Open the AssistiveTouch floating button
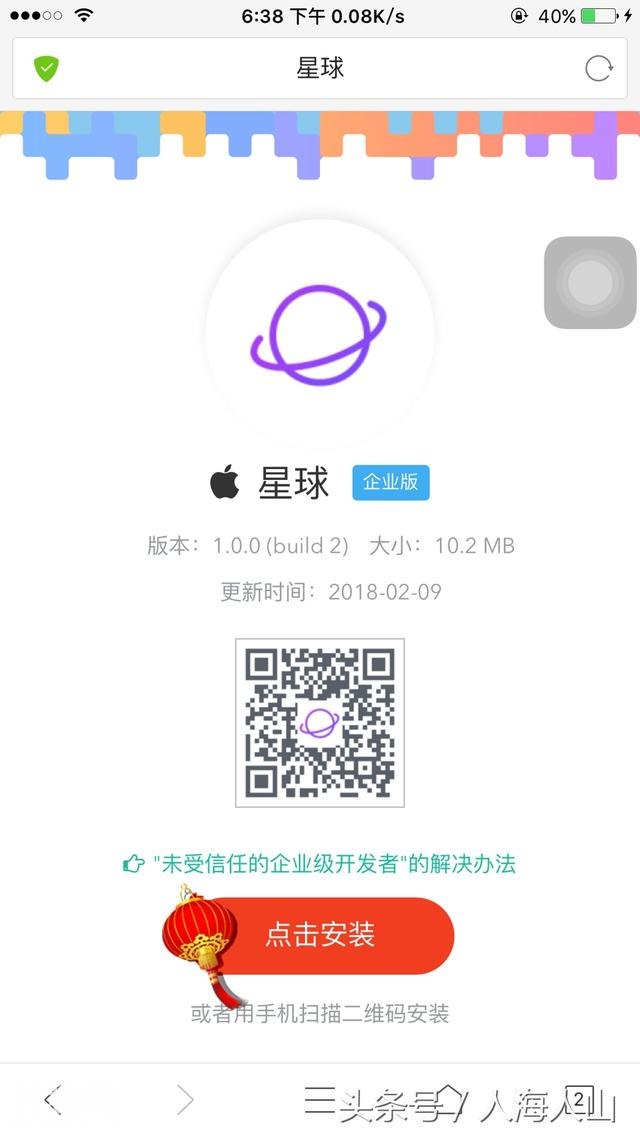640x1137 pixels. 590,283
